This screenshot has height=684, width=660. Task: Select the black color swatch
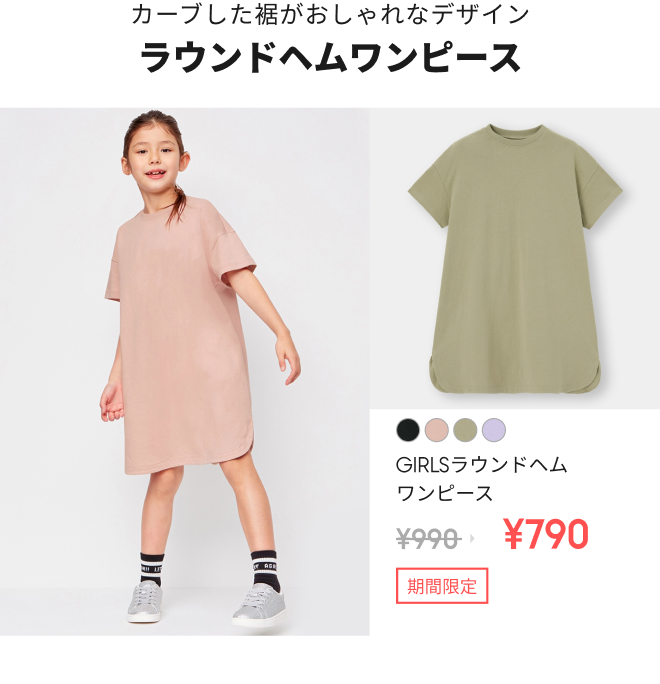point(408,431)
